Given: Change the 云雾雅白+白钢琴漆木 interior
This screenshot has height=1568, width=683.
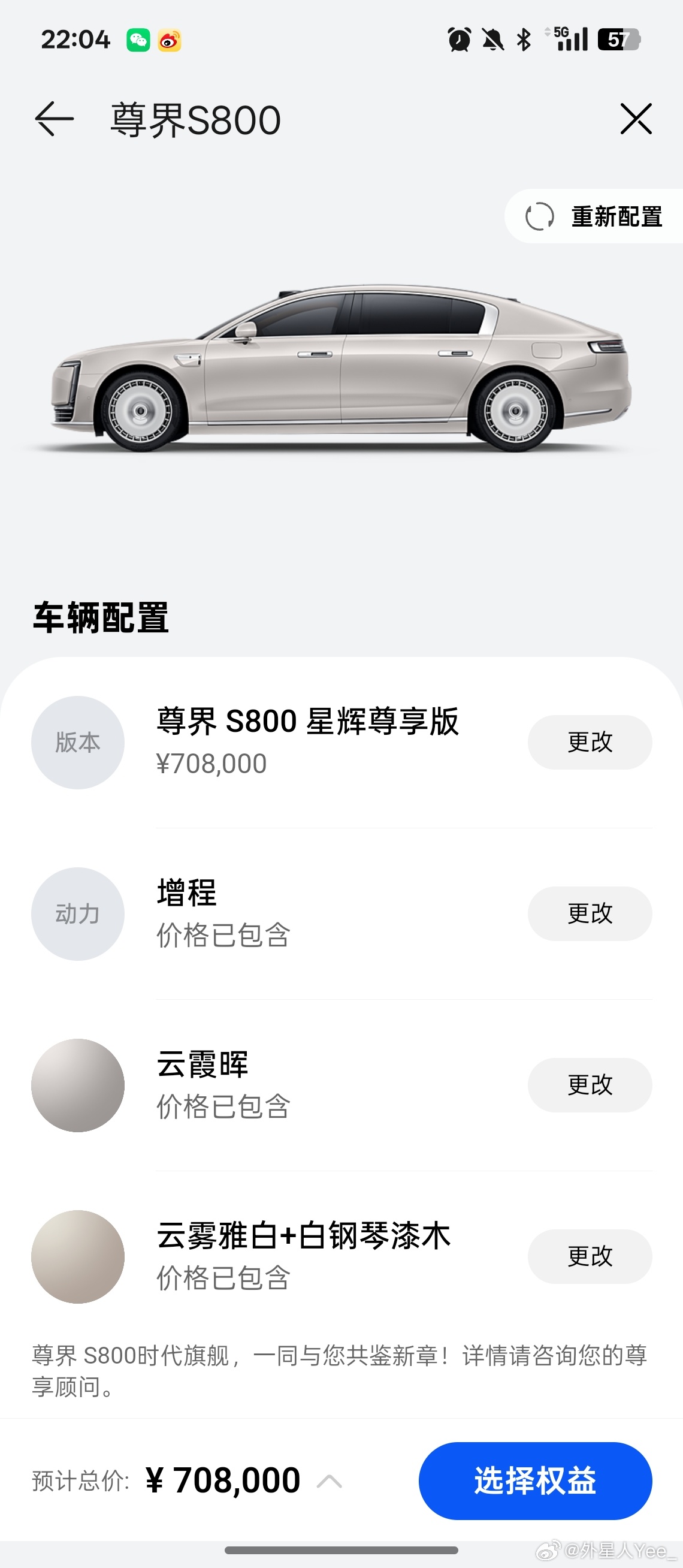Looking at the screenshot, I should [x=590, y=1257].
